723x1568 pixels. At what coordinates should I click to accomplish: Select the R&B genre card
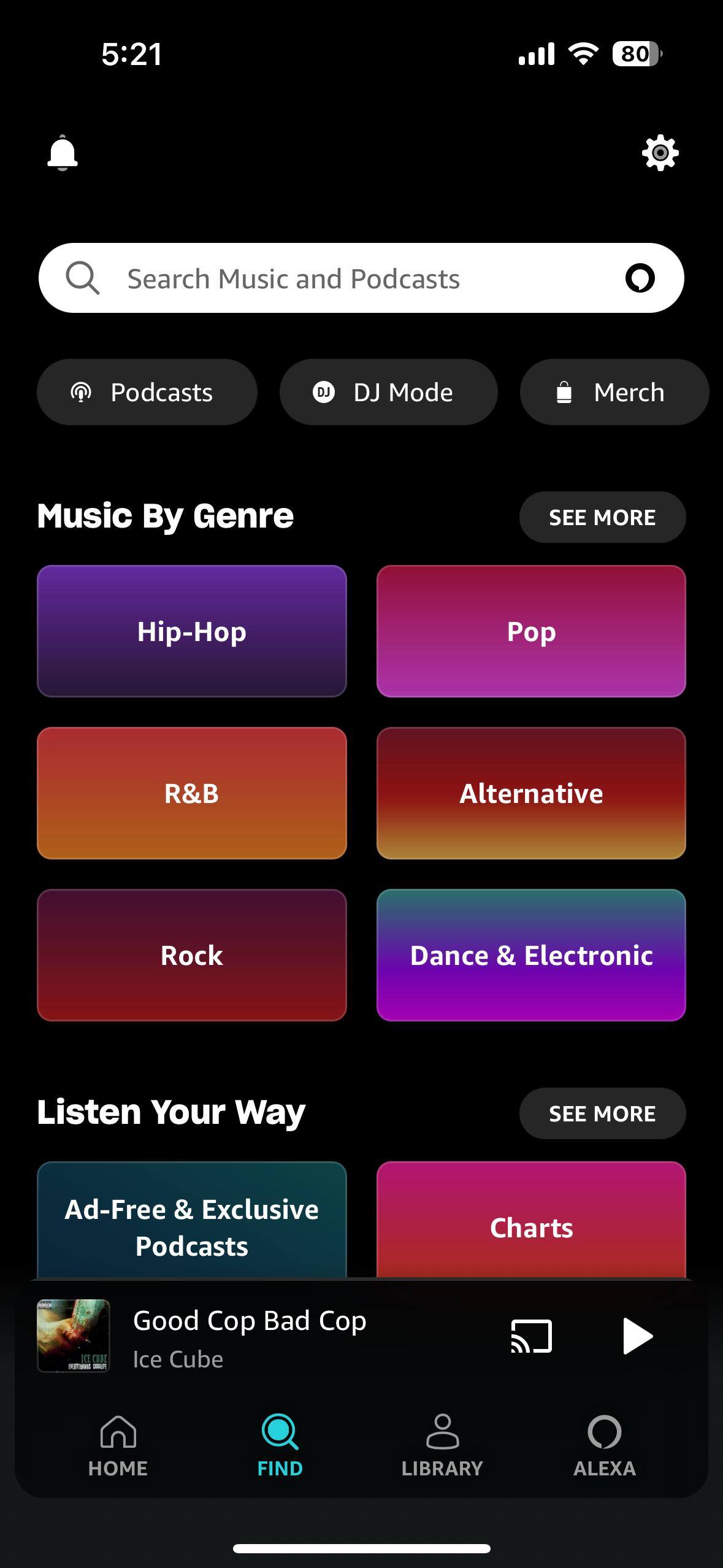(192, 793)
